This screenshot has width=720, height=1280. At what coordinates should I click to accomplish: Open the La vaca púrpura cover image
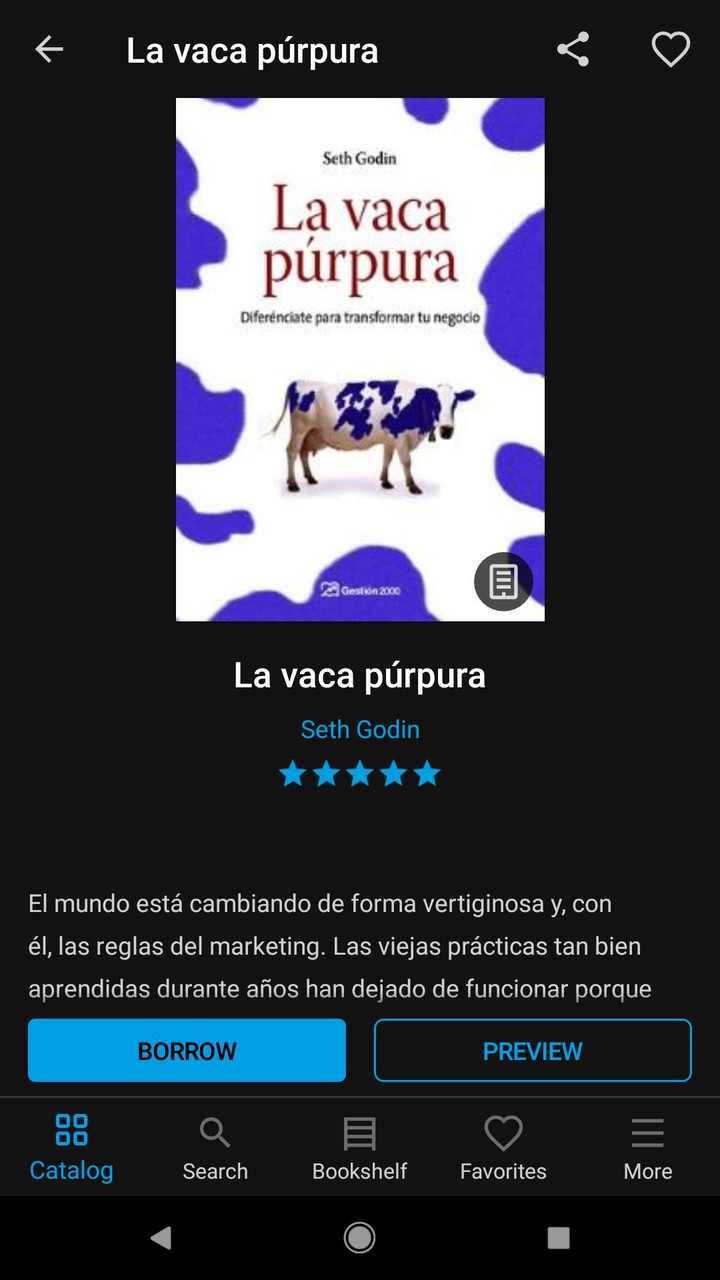(x=360, y=359)
